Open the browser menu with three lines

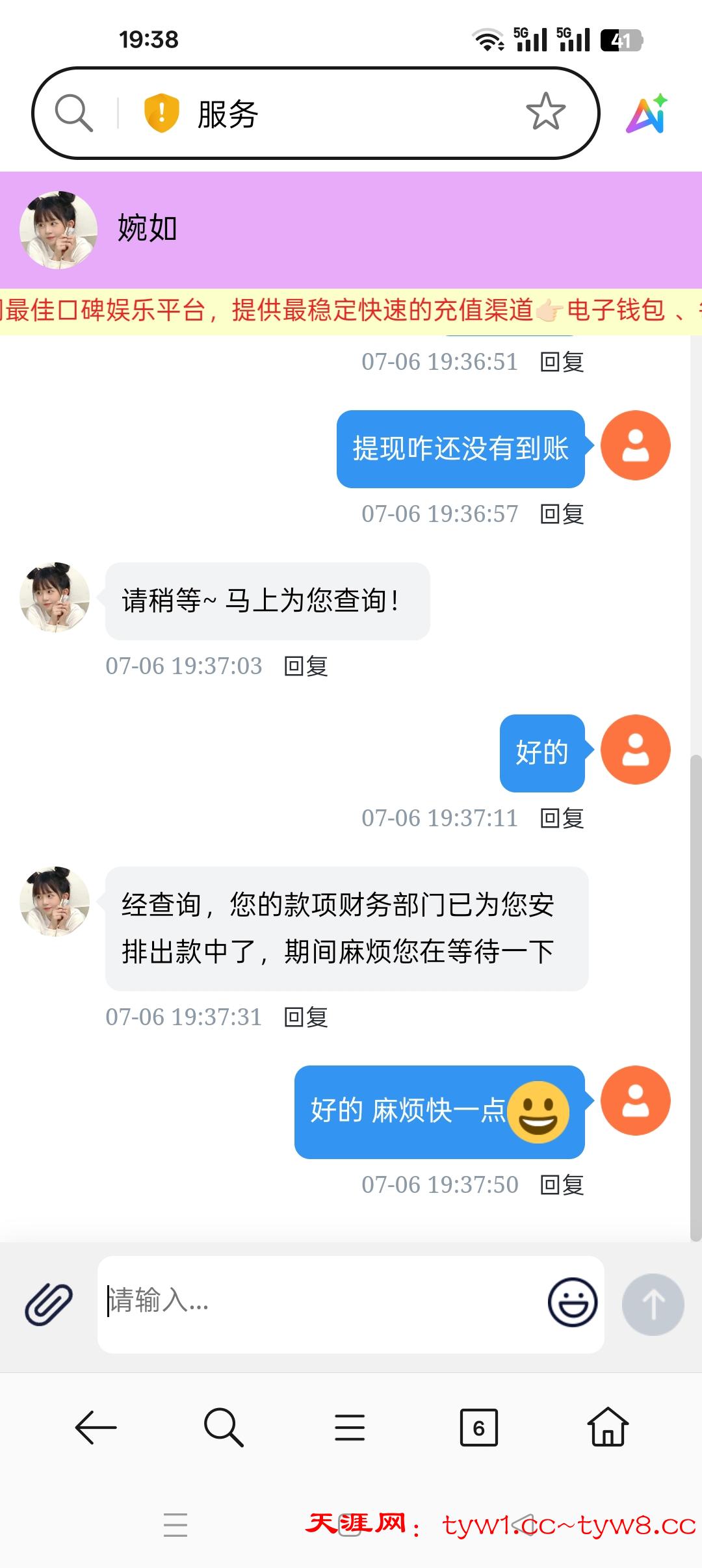[x=350, y=1428]
